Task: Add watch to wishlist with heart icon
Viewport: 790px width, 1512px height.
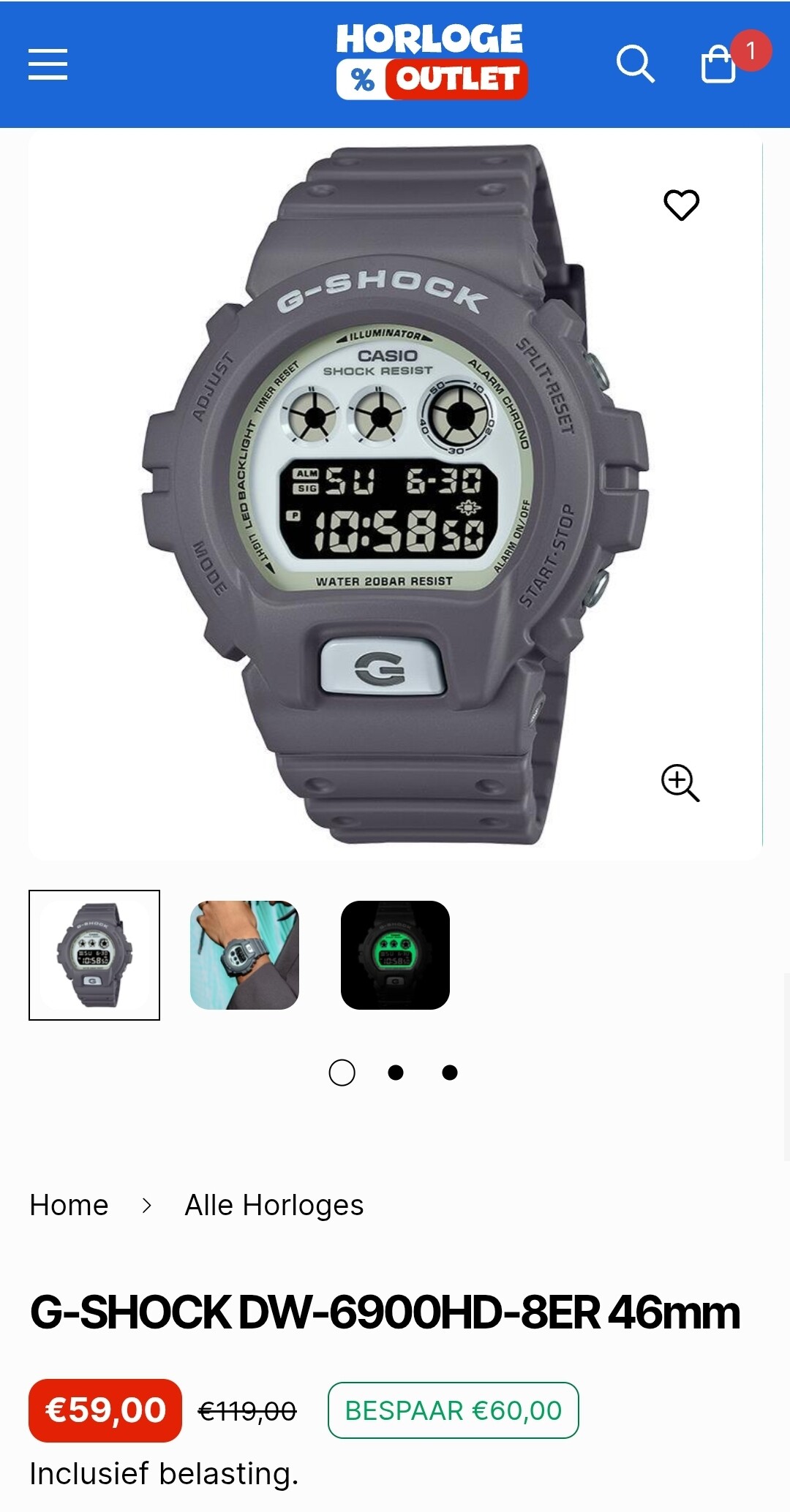Action: [x=681, y=205]
